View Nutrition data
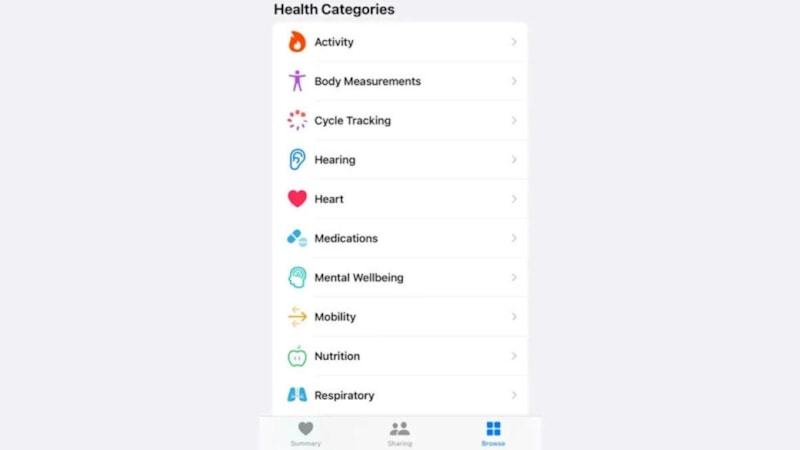The height and width of the screenshot is (450, 800). 400,356
